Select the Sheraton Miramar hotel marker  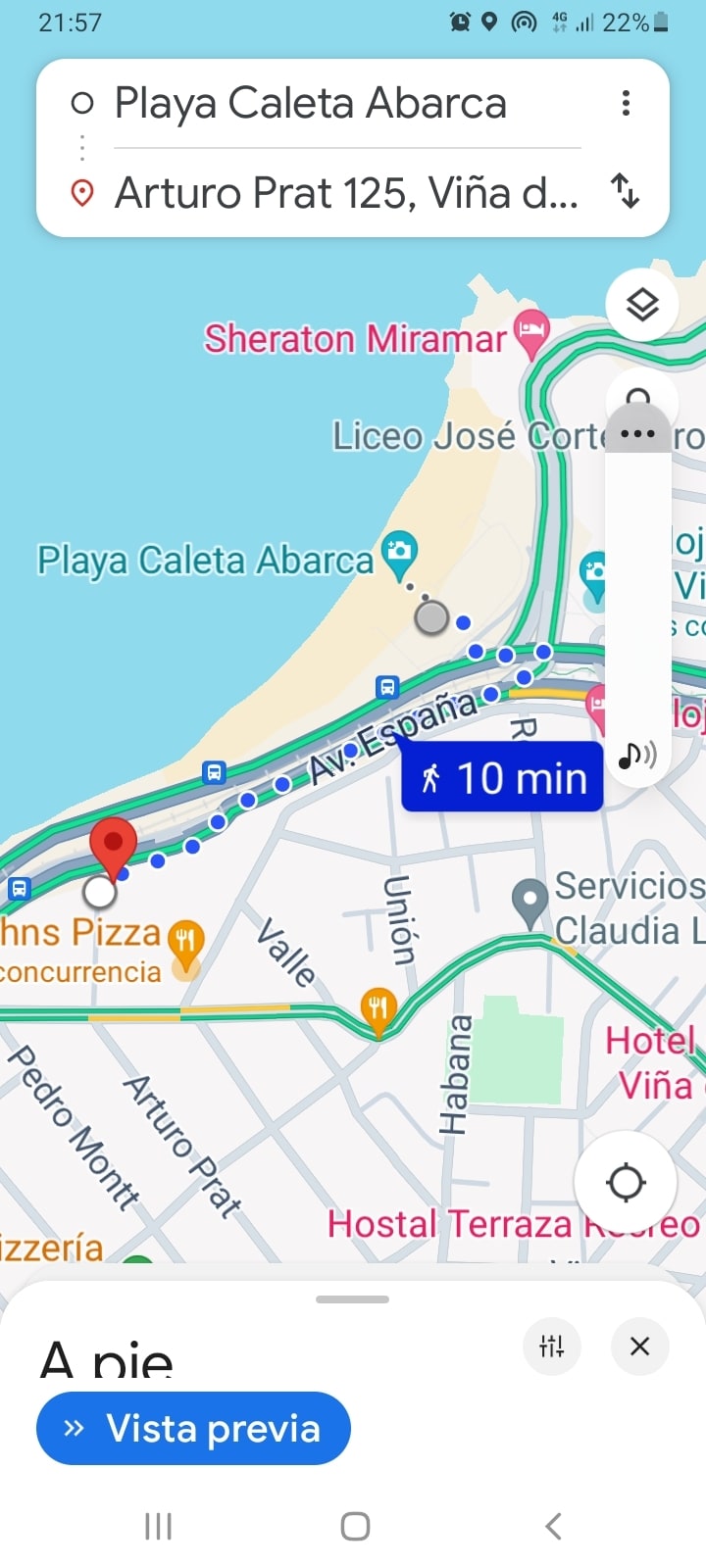point(530,331)
